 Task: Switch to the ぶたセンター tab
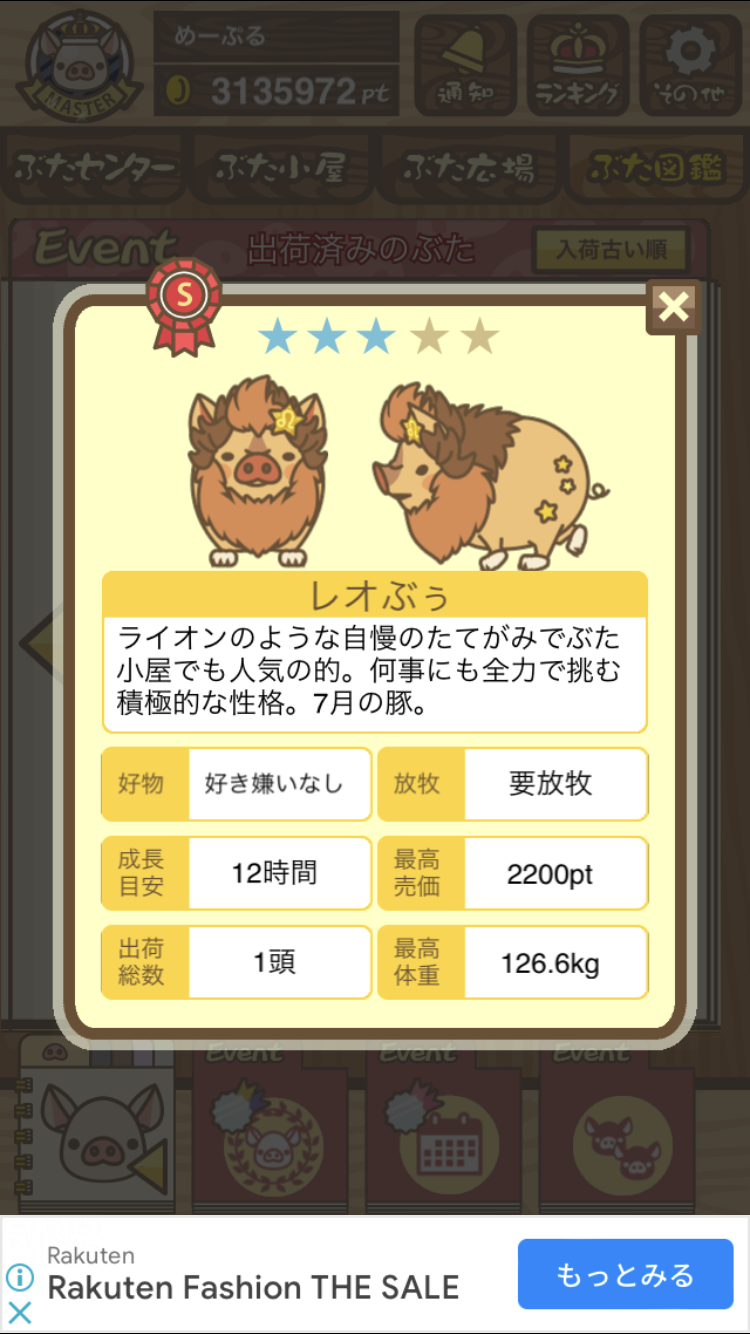(x=95, y=167)
